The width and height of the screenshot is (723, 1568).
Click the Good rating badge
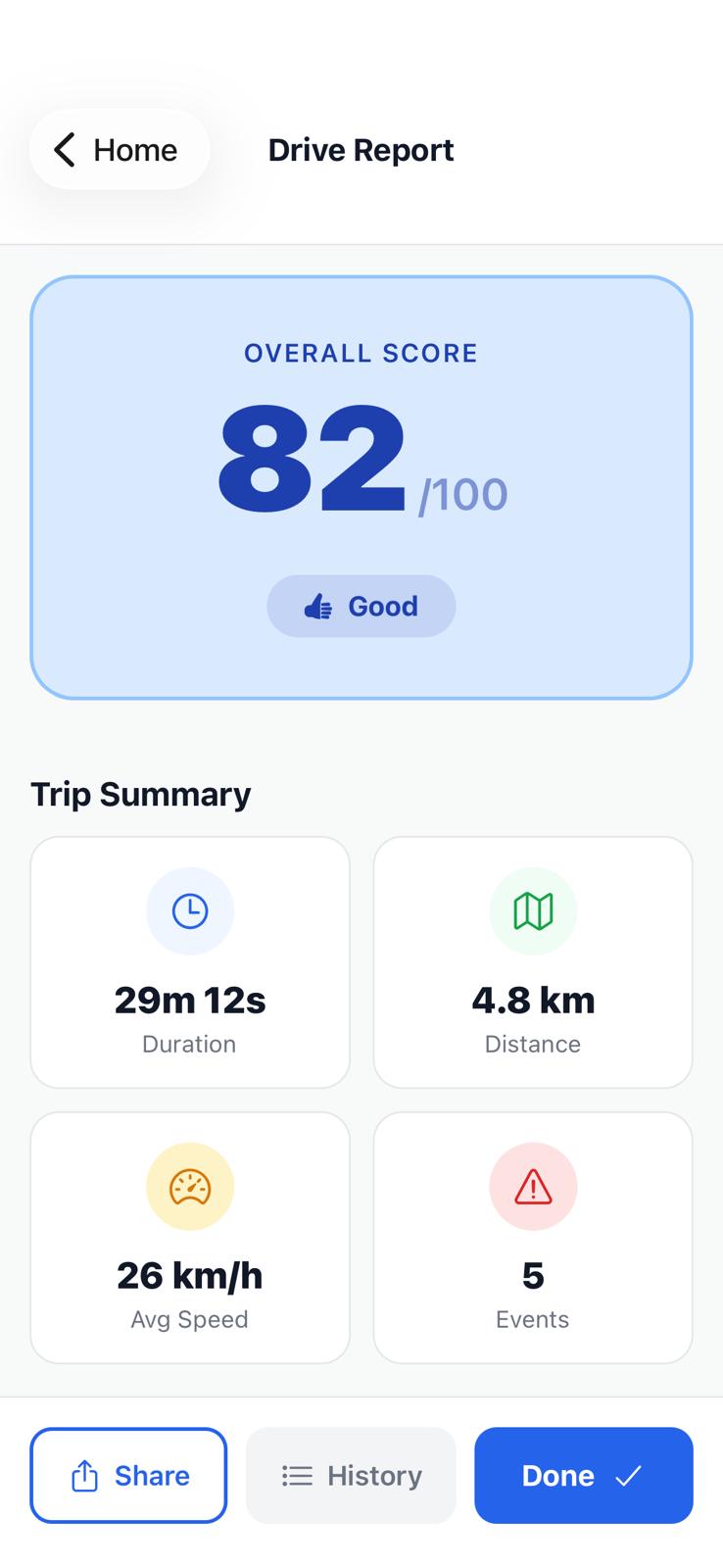pos(361,606)
